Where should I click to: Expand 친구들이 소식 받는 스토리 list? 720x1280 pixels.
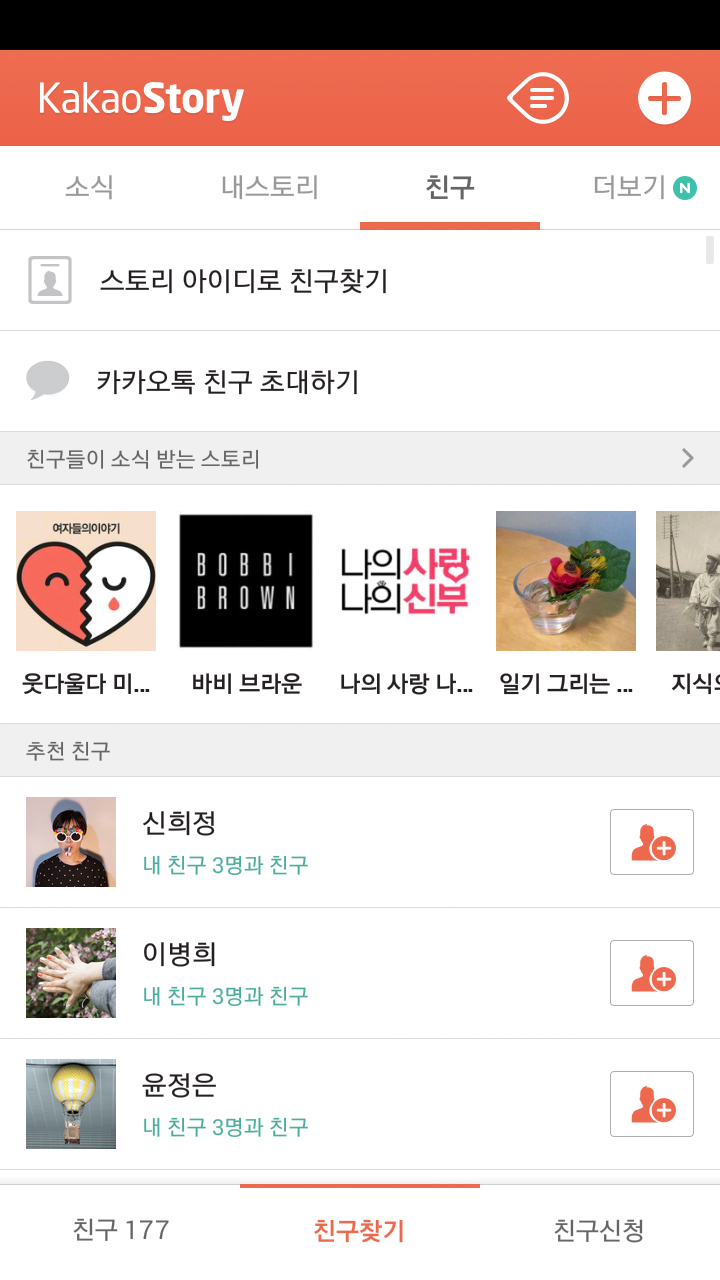tap(686, 459)
